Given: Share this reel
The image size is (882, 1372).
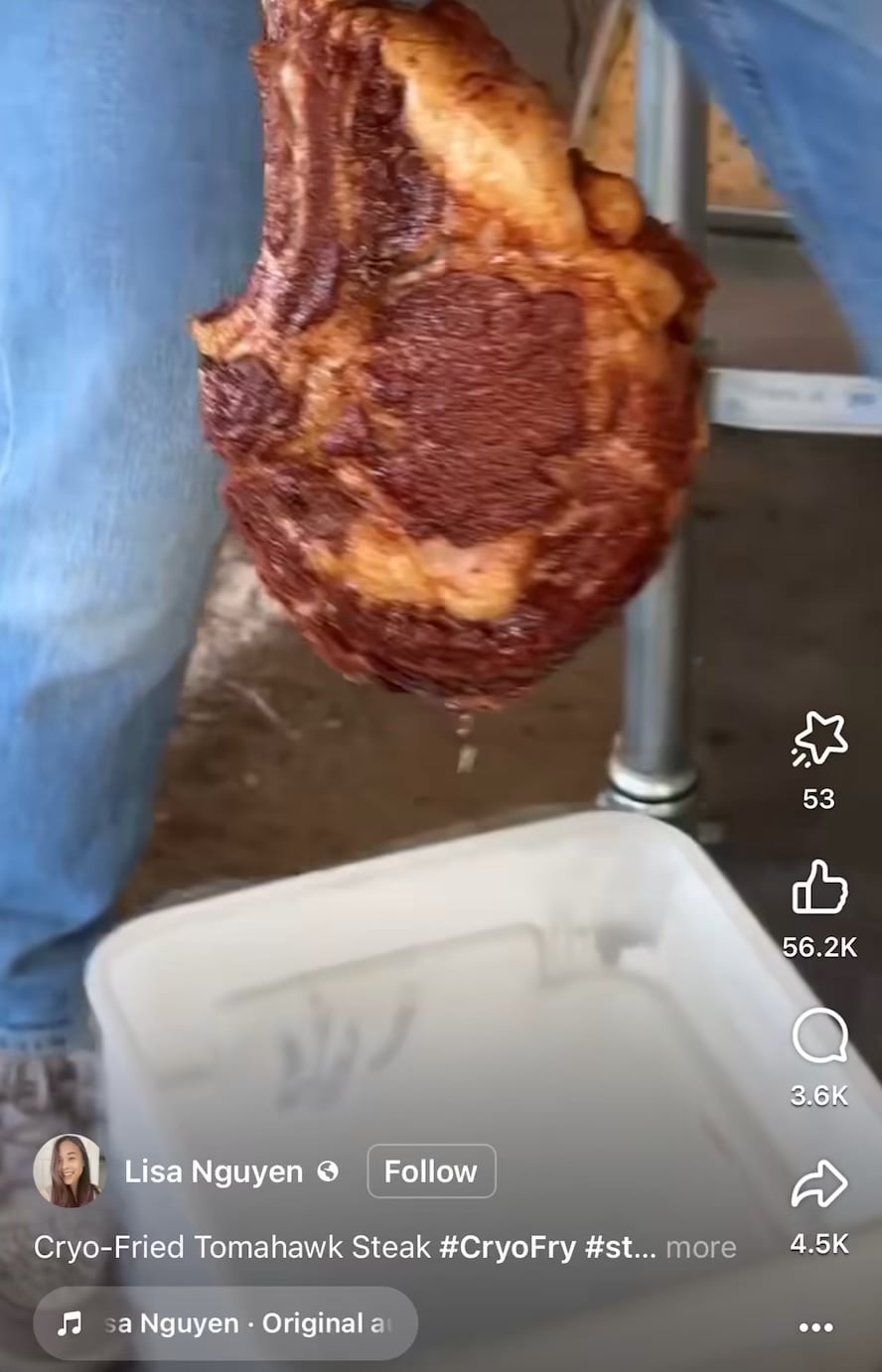Looking at the screenshot, I should click(819, 1186).
